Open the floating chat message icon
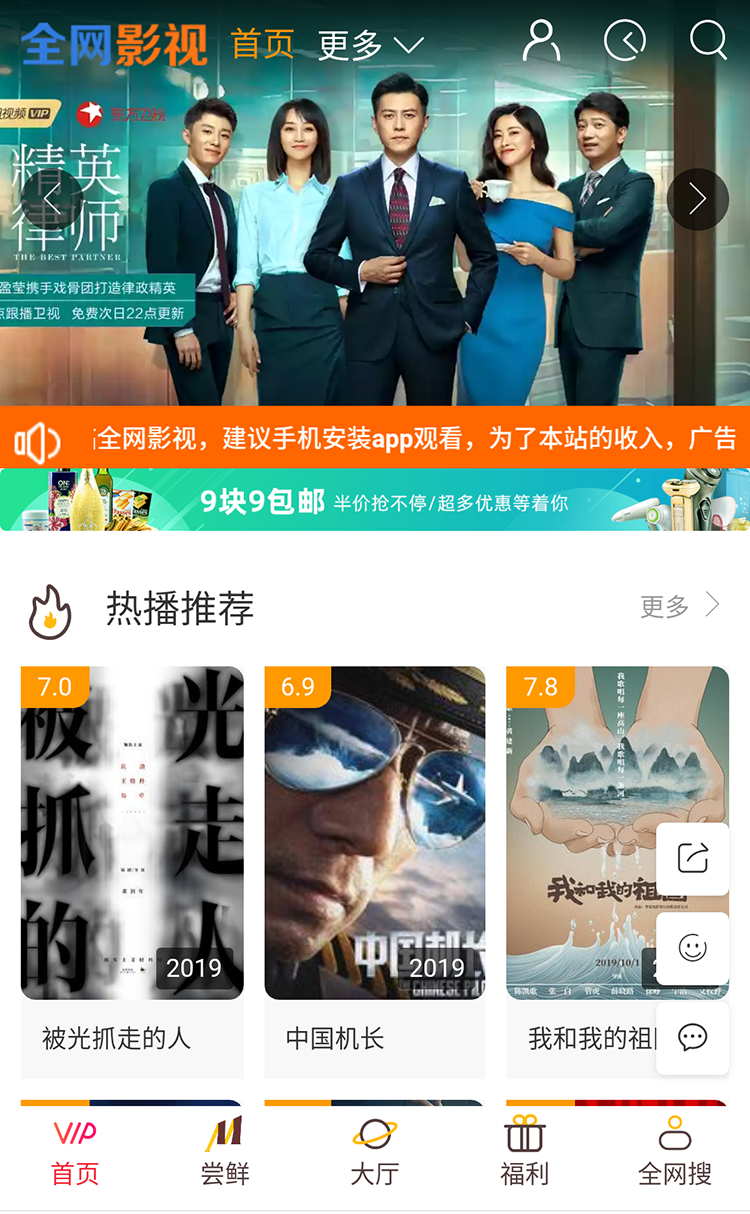Screen dimensions: 750x1214 pyautogui.click(x=693, y=1038)
